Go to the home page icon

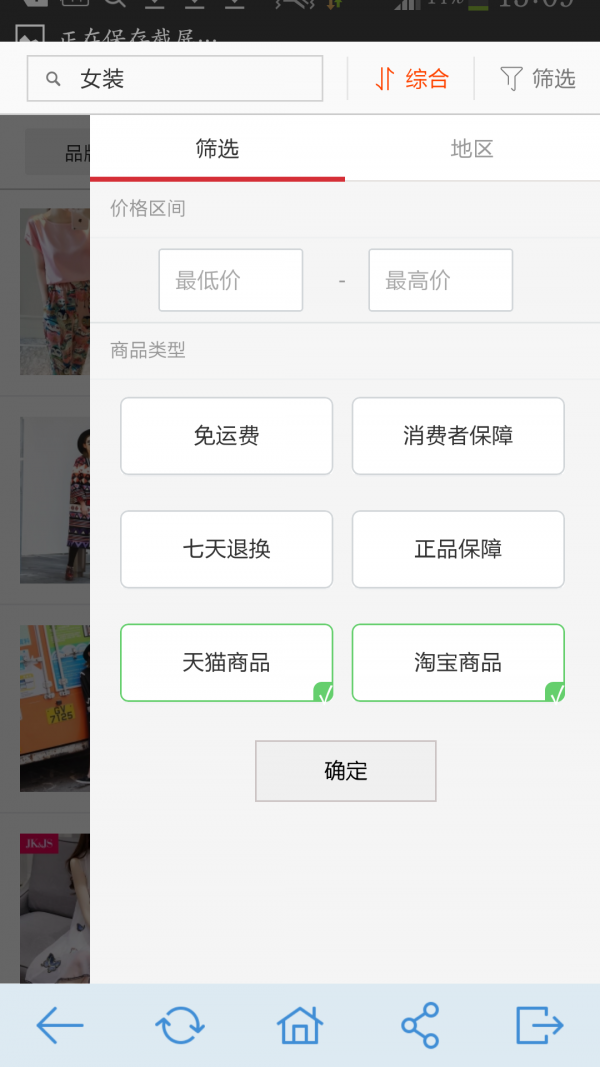click(x=300, y=1025)
